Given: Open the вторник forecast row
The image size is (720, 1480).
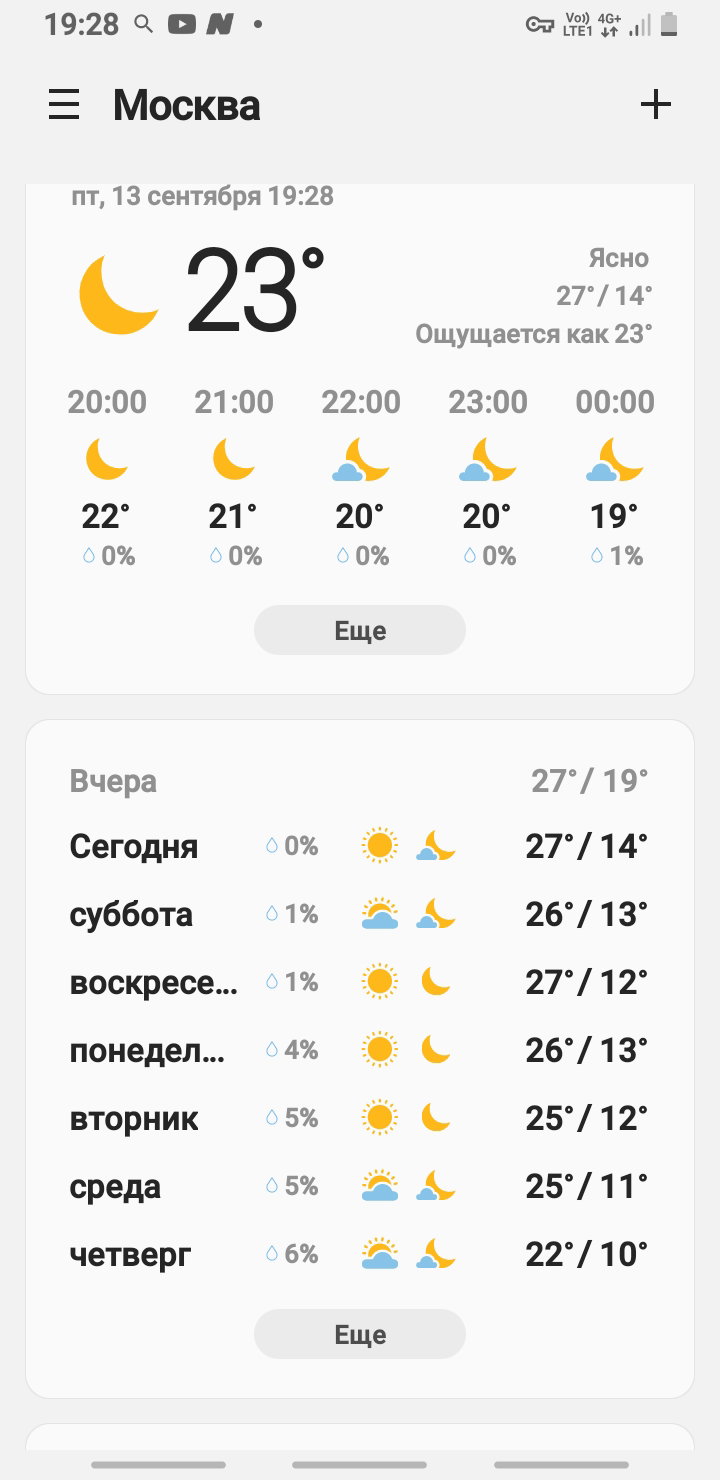Looking at the screenshot, I should pyautogui.click(x=360, y=1118).
